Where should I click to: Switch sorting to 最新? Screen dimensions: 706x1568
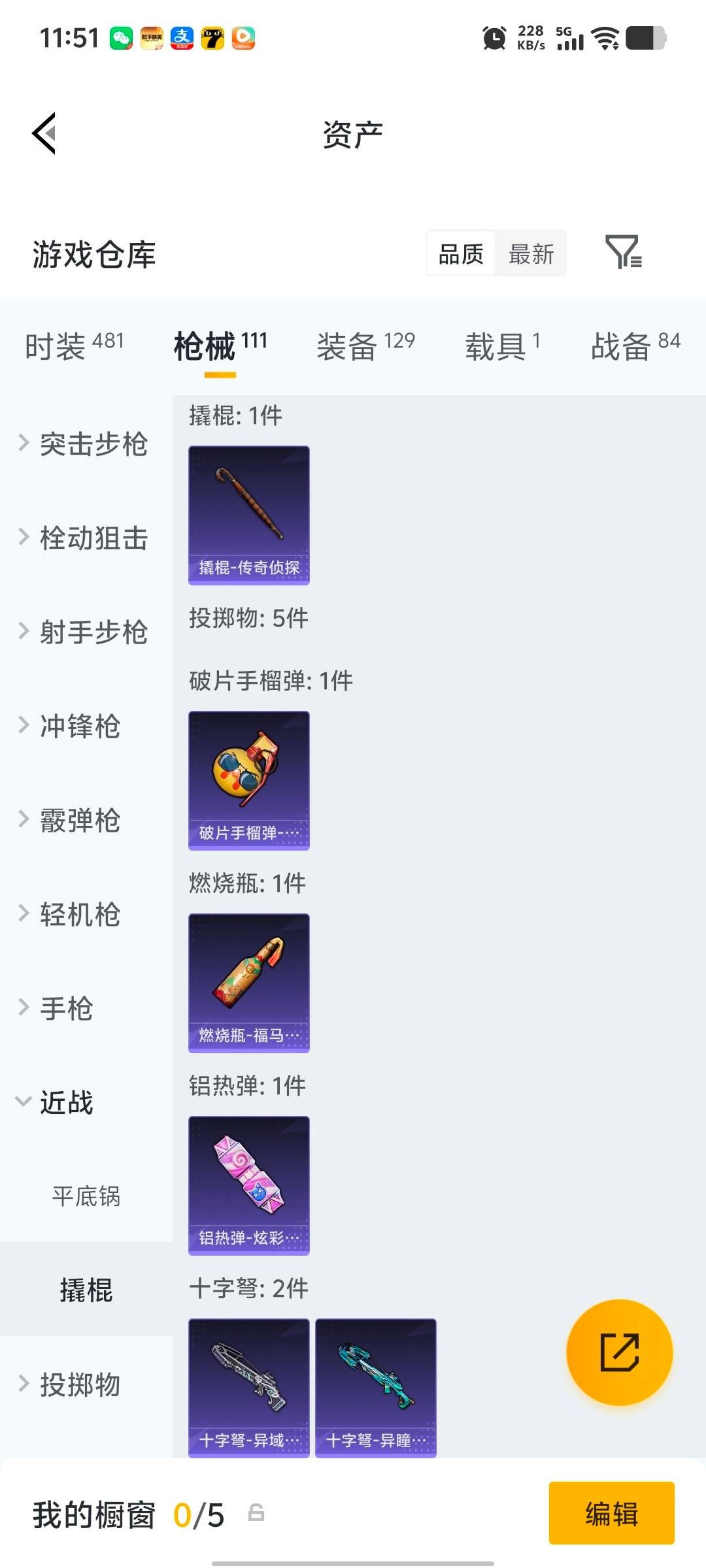(x=531, y=253)
